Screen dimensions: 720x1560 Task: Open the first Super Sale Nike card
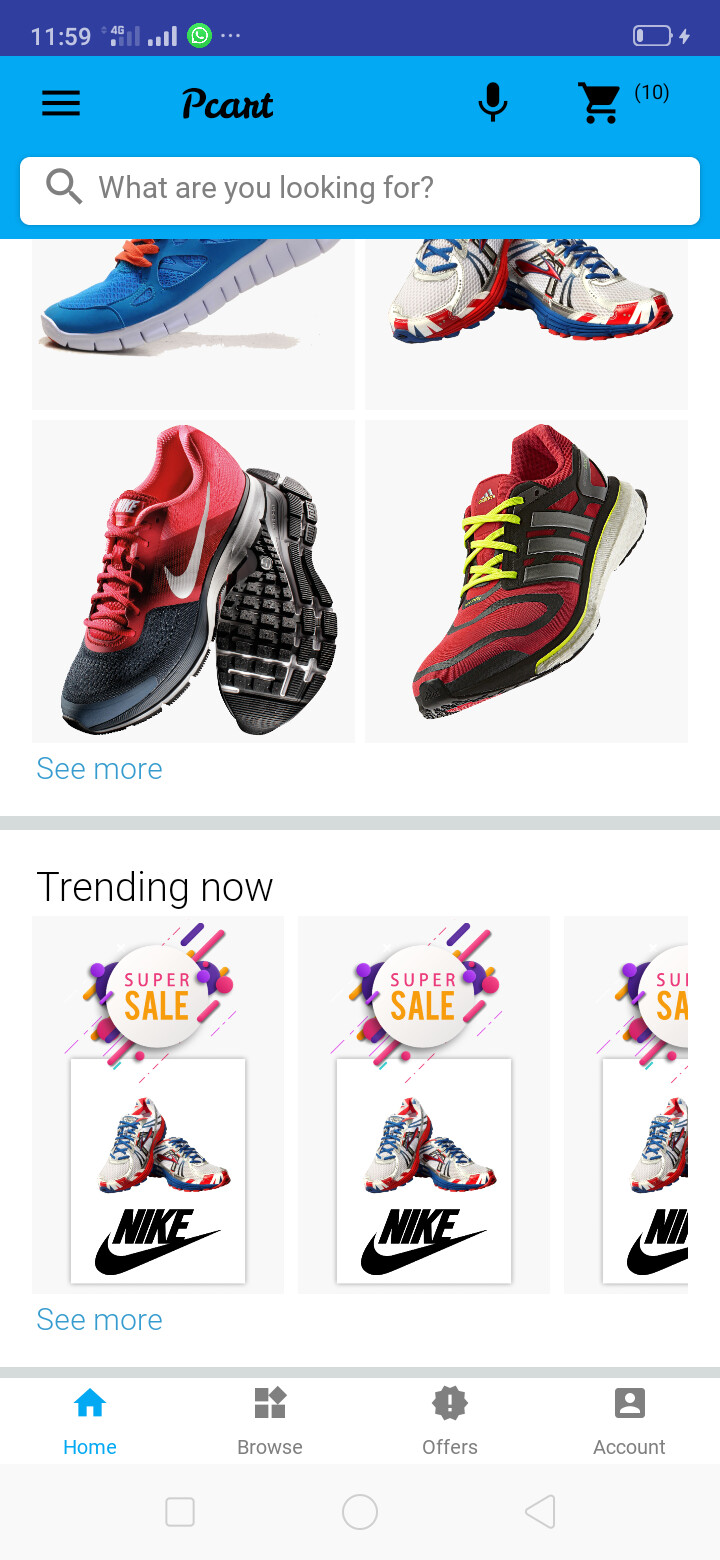[x=158, y=1104]
